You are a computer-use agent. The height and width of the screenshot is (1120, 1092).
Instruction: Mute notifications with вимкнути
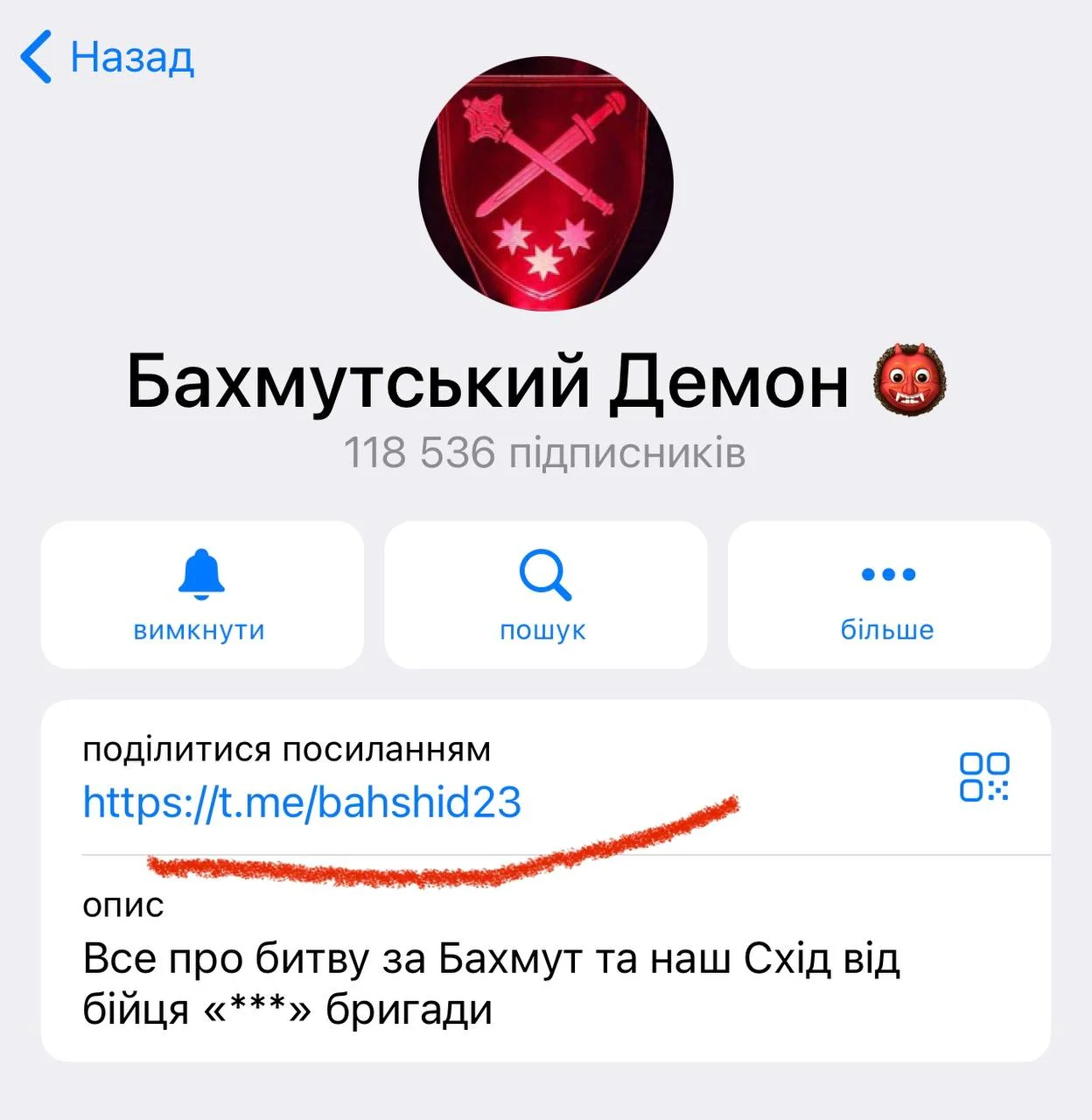click(201, 595)
